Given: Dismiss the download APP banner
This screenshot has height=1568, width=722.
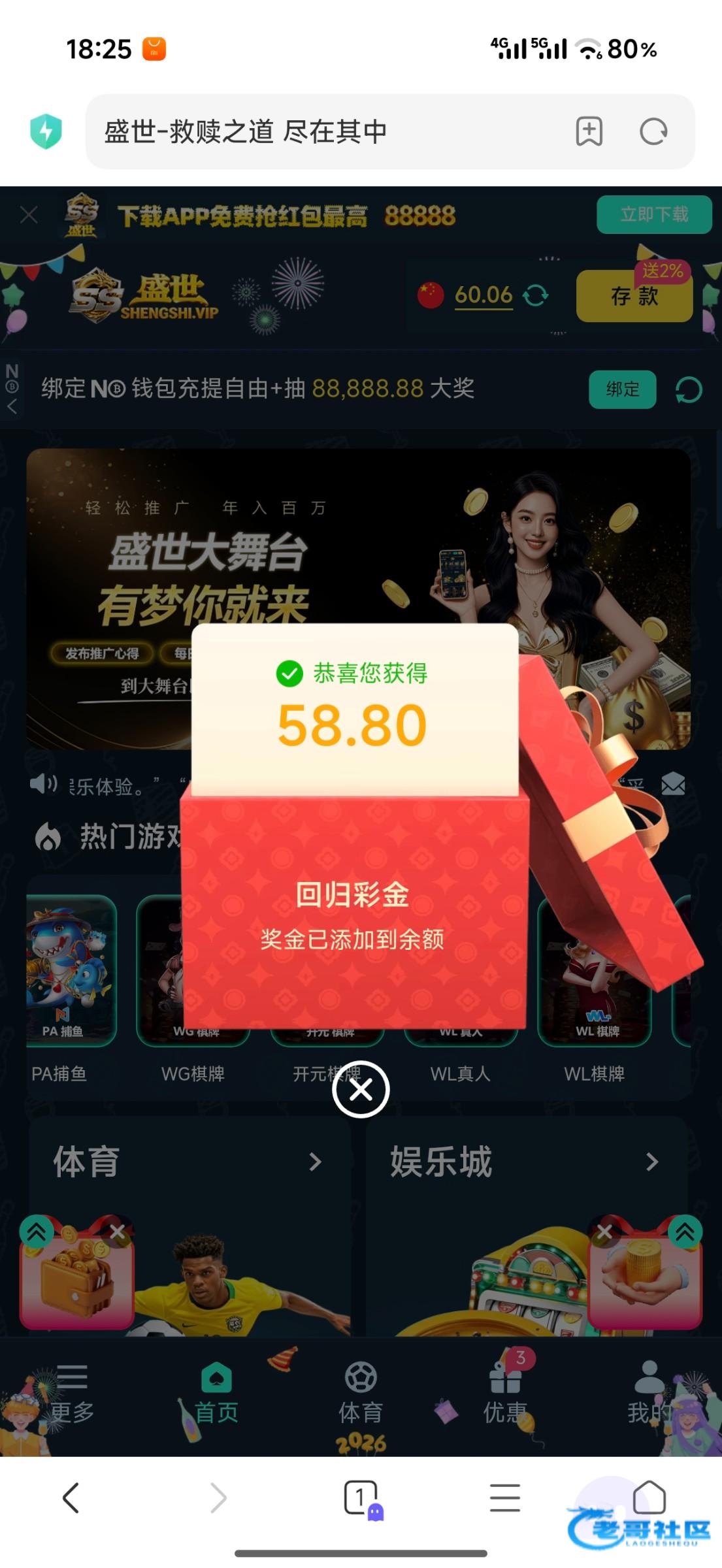Looking at the screenshot, I should point(29,215).
